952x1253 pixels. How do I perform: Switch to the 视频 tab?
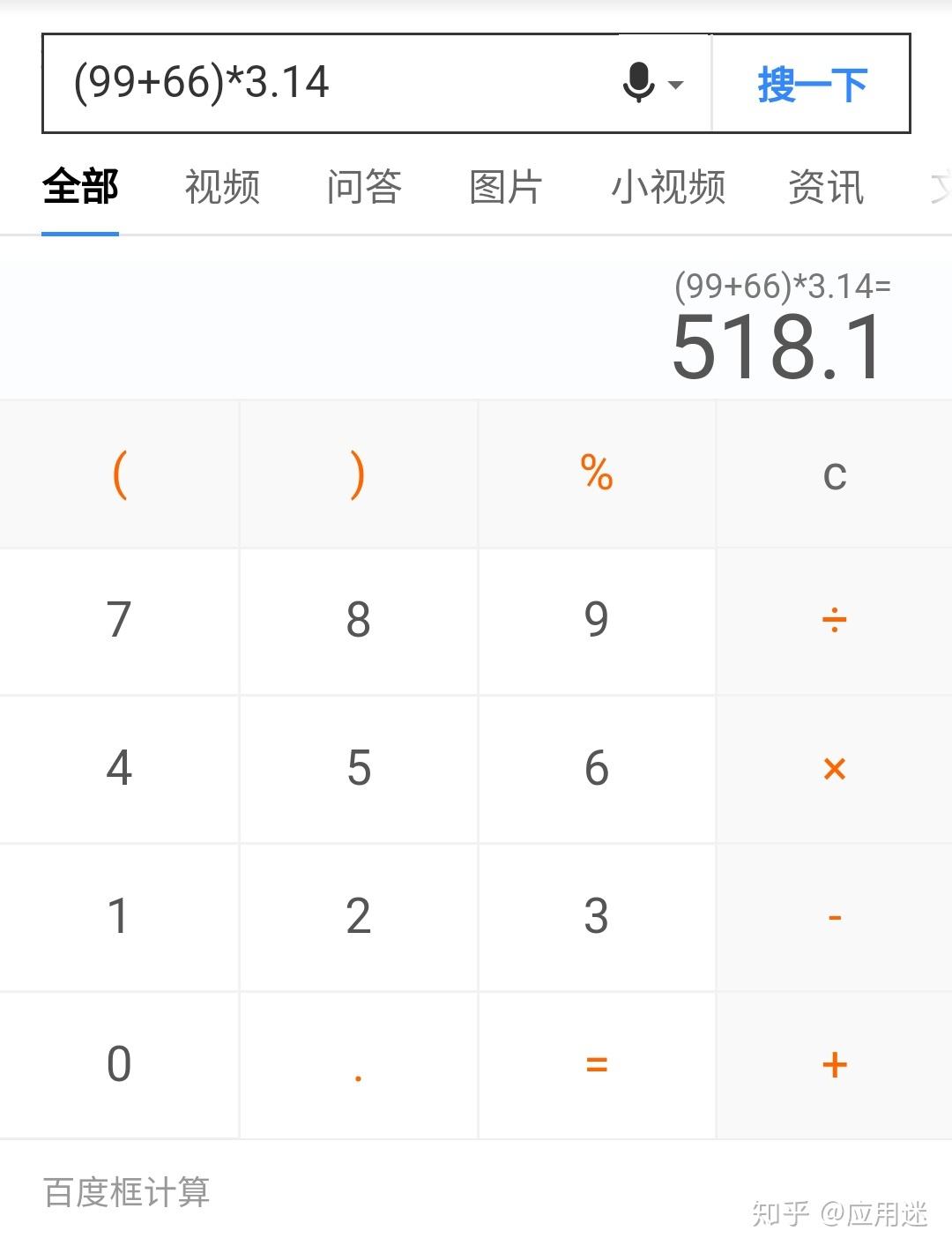pyautogui.click(x=222, y=187)
